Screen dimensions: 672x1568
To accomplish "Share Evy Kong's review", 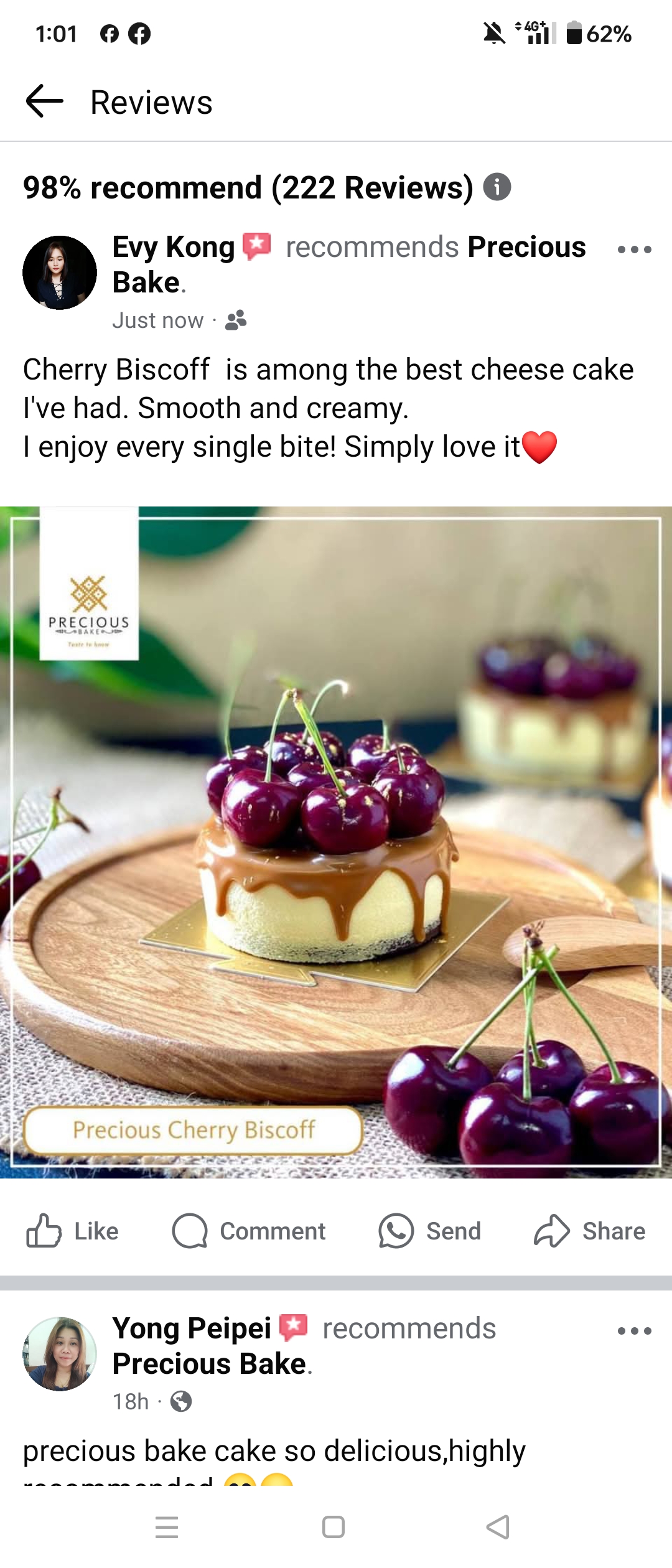I will (589, 1231).
